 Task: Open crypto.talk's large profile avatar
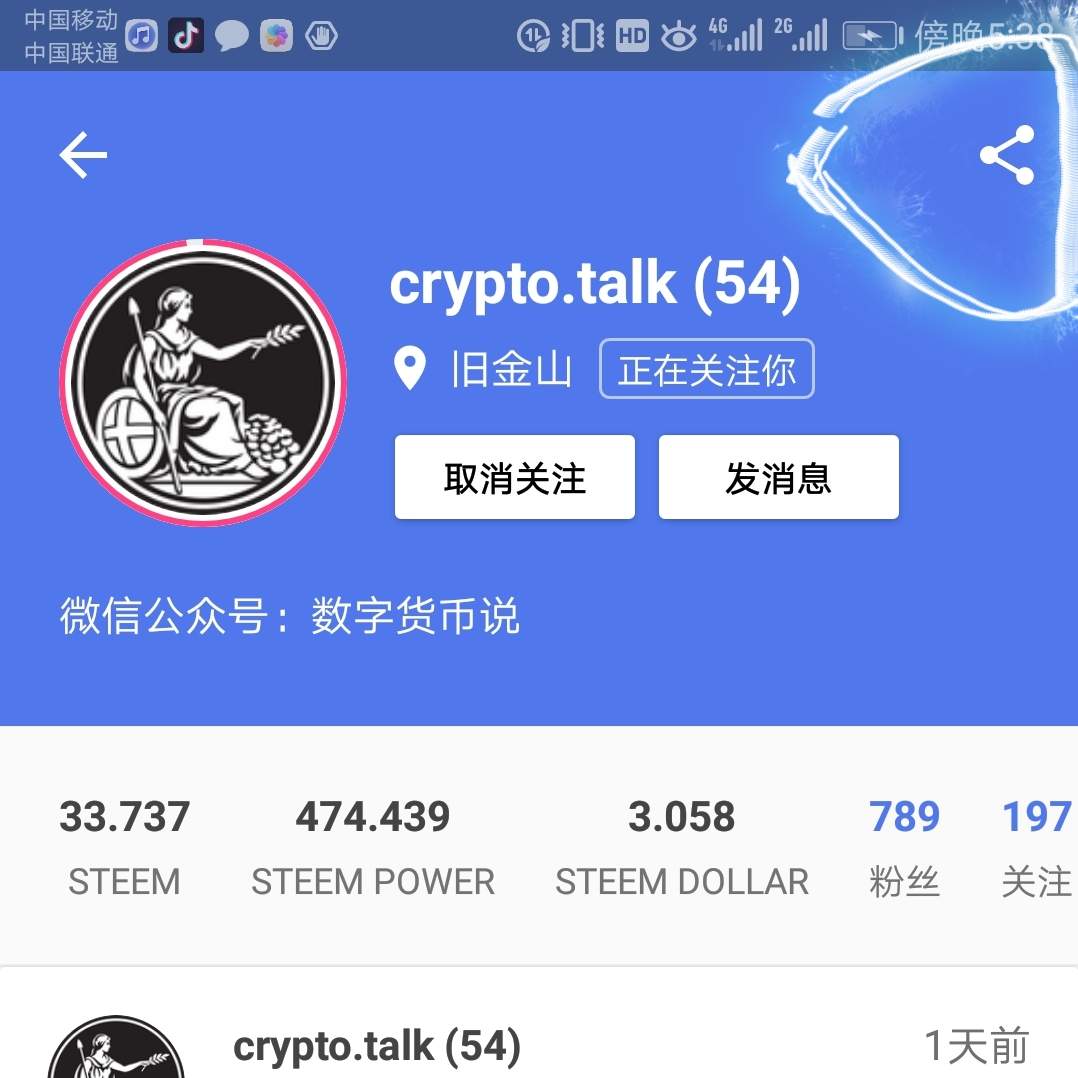click(x=203, y=383)
